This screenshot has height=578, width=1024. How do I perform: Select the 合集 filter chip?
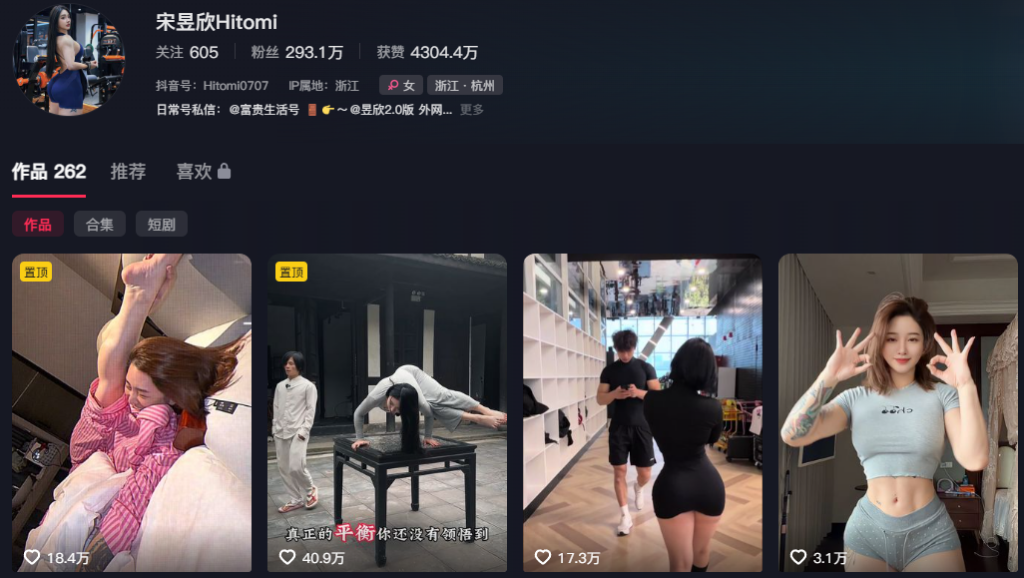(99, 224)
